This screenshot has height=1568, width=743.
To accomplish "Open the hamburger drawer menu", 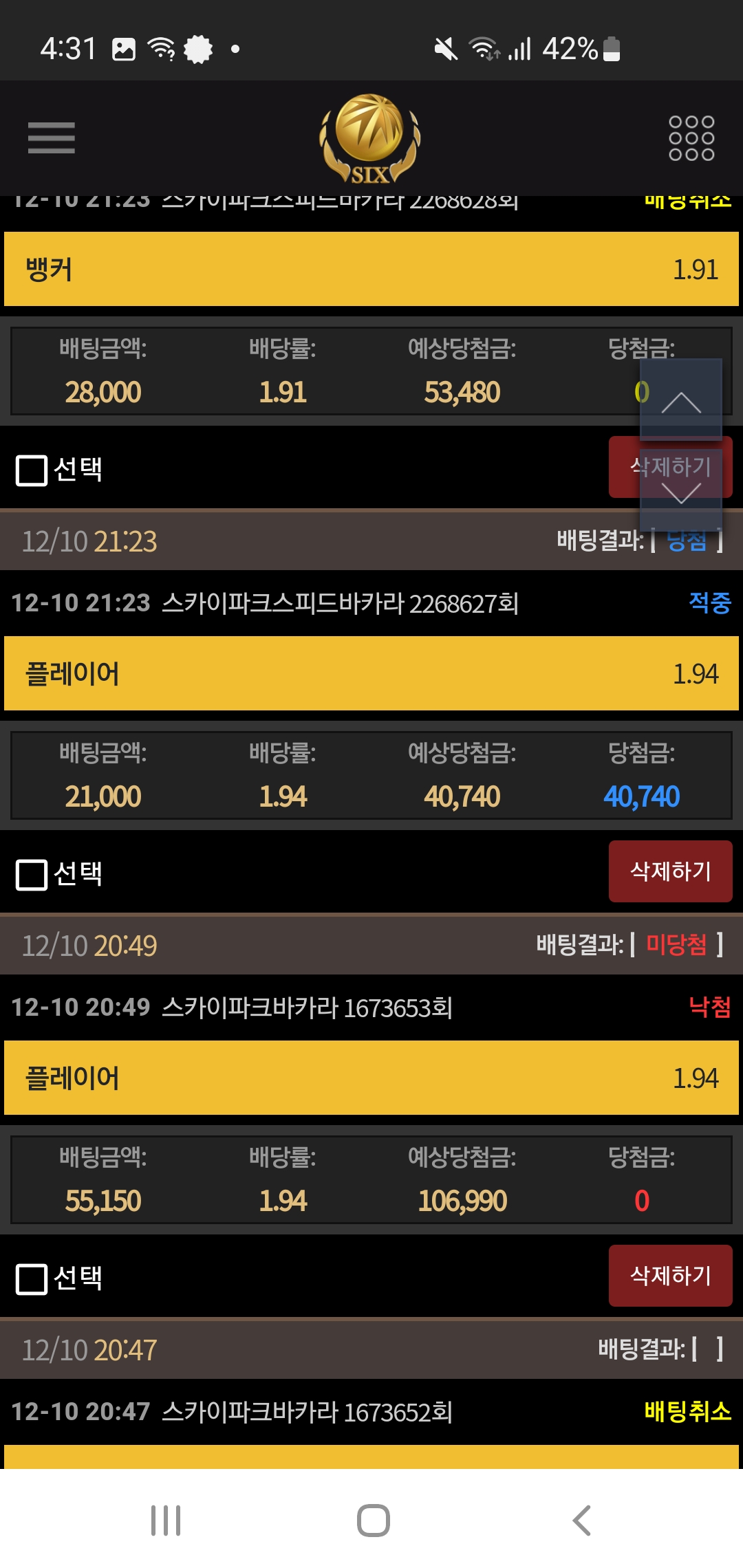I will click(52, 138).
